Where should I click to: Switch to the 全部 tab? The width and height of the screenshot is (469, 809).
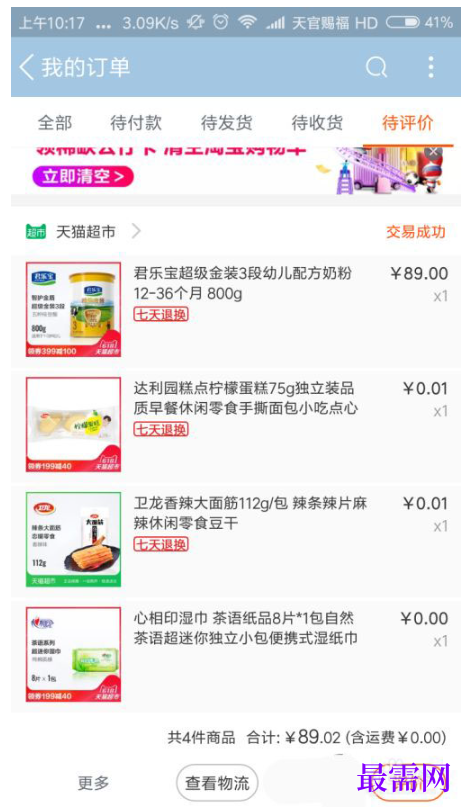55,123
